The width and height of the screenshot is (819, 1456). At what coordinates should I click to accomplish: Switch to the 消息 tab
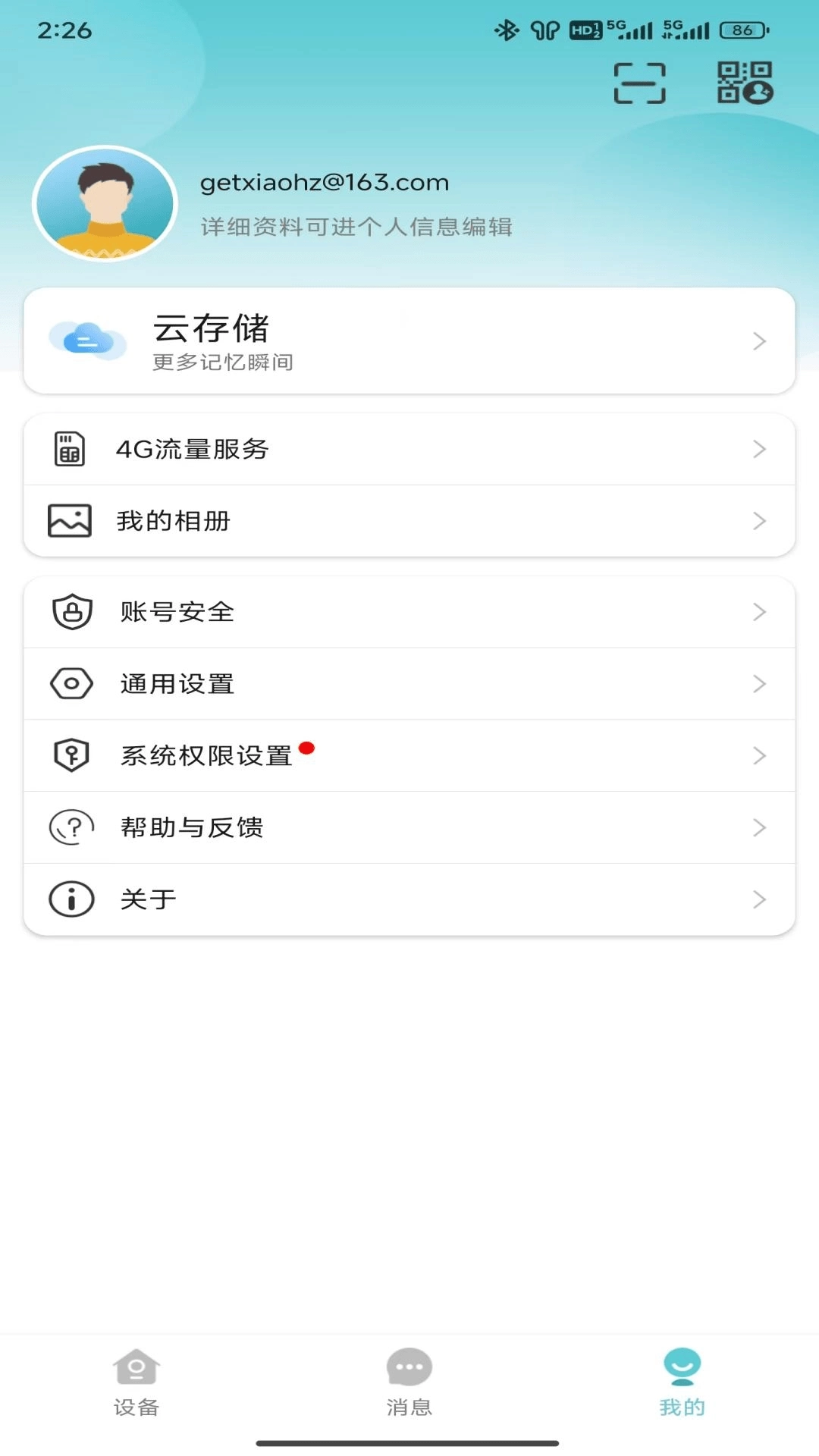pos(409,1384)
